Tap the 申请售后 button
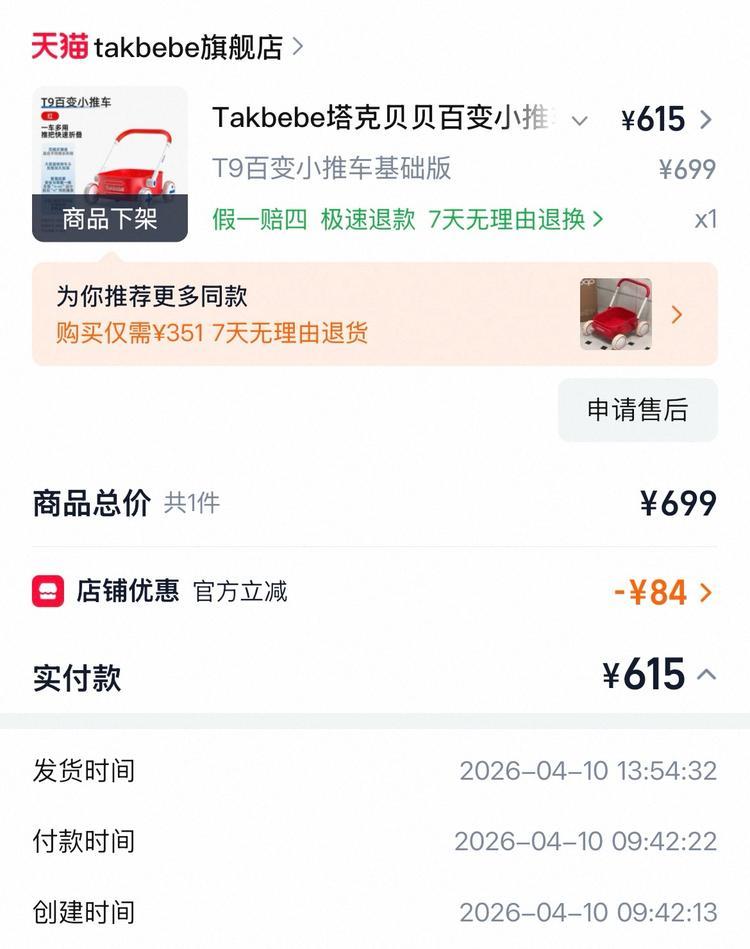Image resolution: width=750 pixels, height=949 pixels. 637,410
